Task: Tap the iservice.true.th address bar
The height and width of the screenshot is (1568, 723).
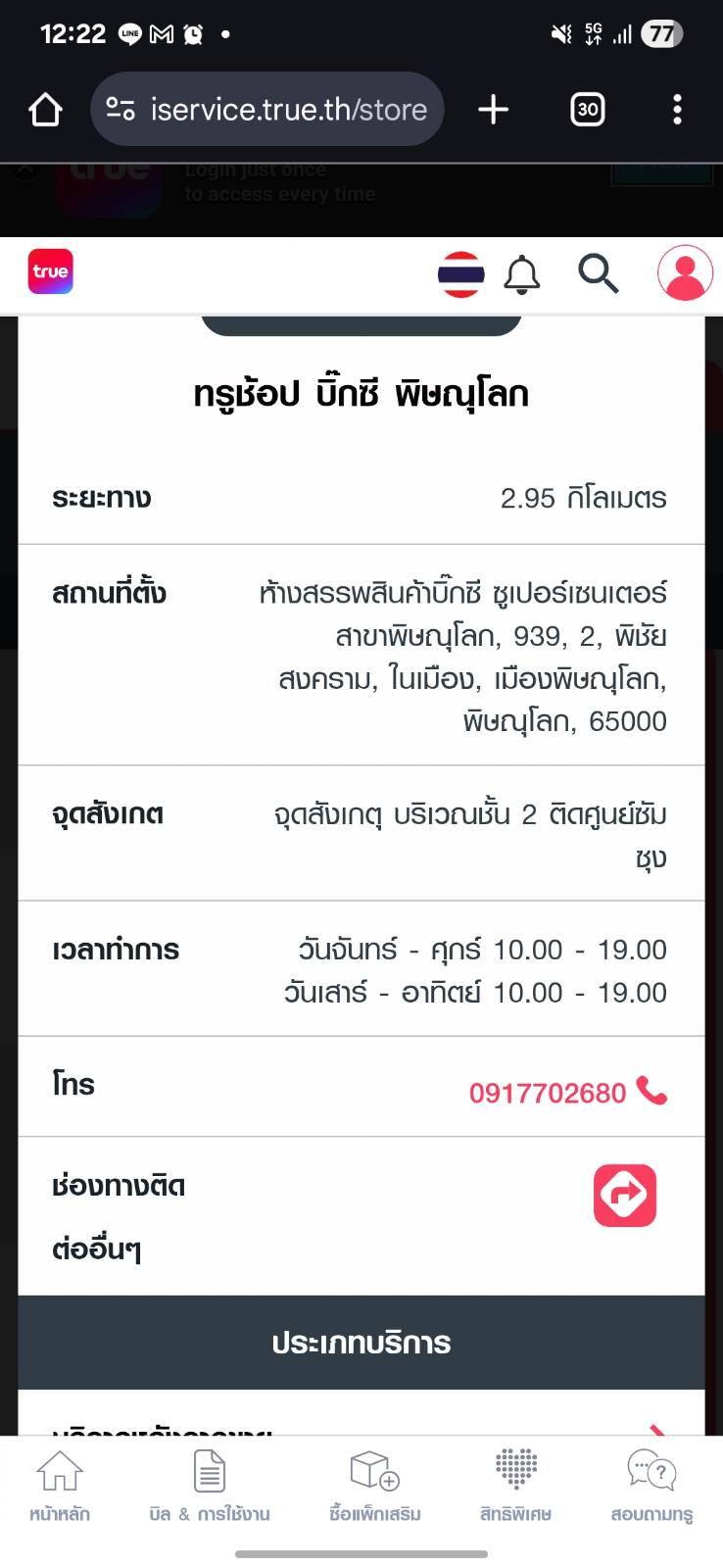Action: pyautogui.click(x=266, y=109)
